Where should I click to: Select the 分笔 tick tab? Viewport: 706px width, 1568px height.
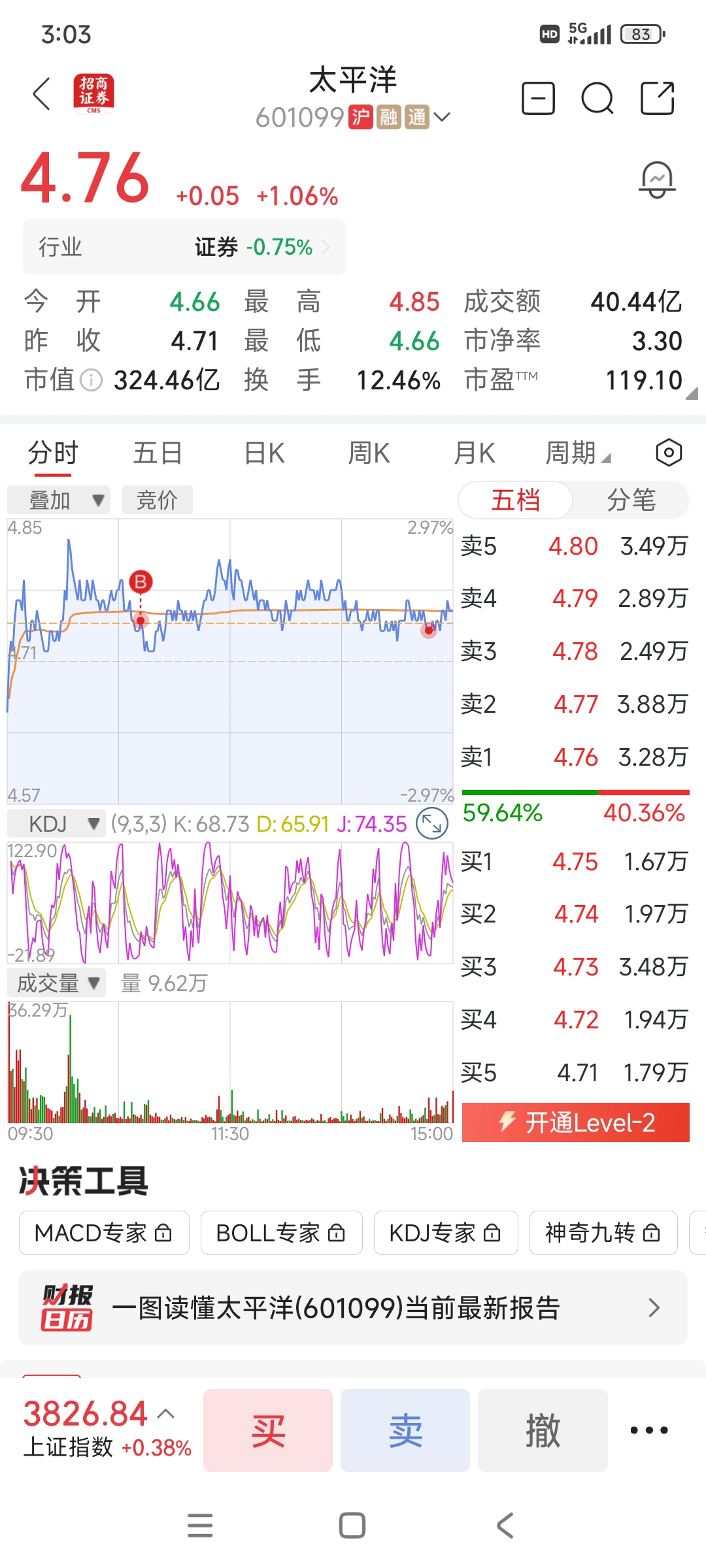click(x=631, y=500)
